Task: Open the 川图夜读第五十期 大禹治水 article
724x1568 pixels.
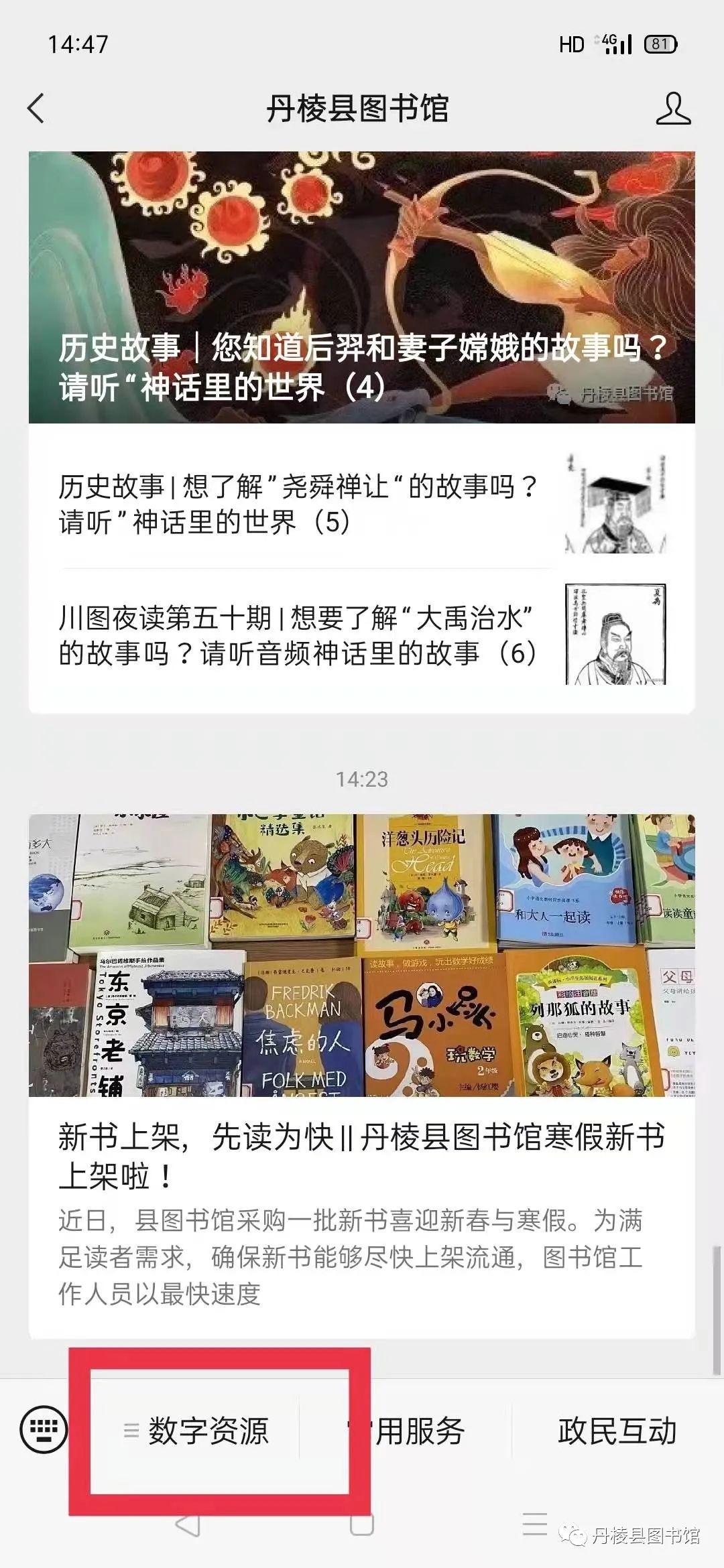Action: [x=362, y=635]
